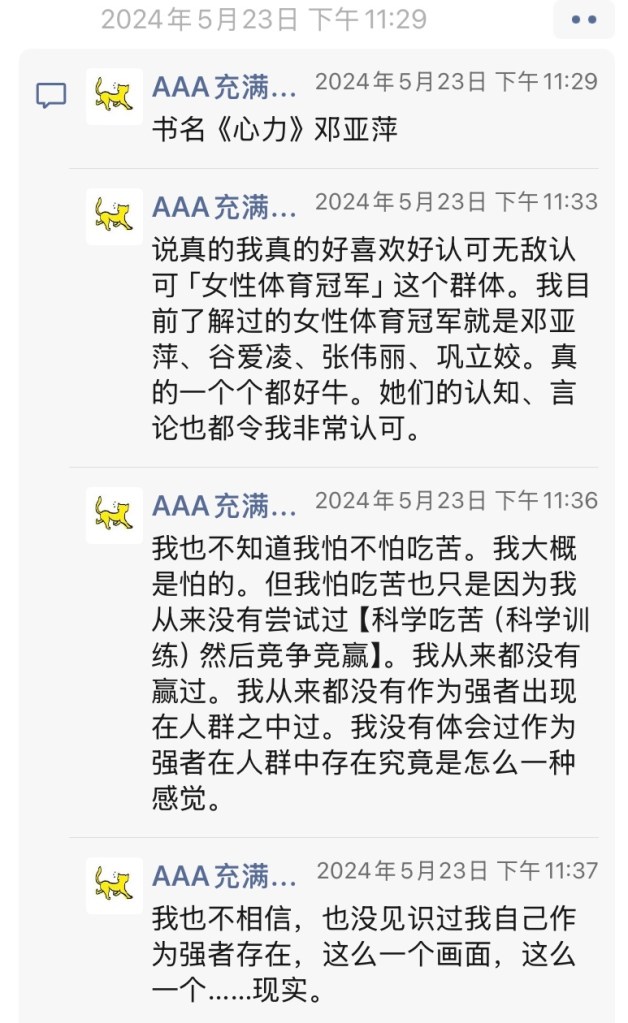Open the author name on the 11:29 post

pos(224,87)
